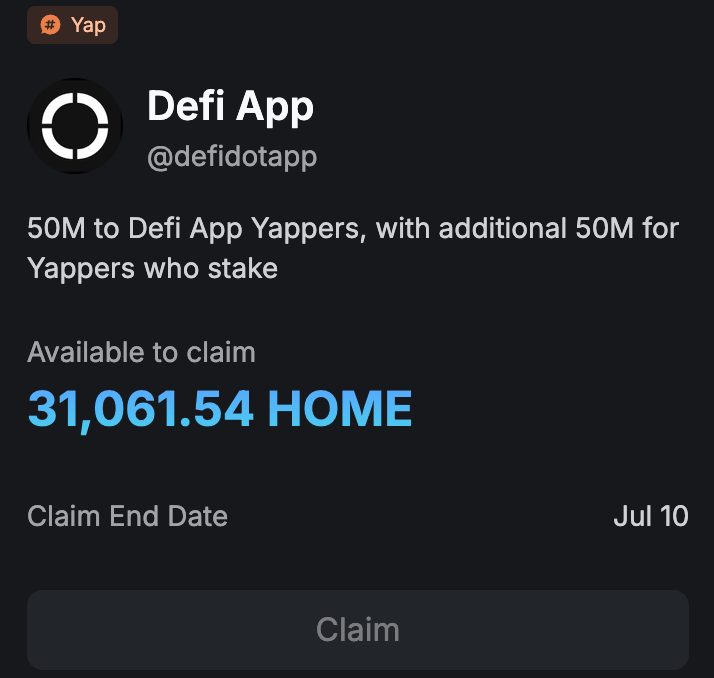Select the Yap tag chip
The width and height of the screenshot is (714, 678).
coord(72,25)
